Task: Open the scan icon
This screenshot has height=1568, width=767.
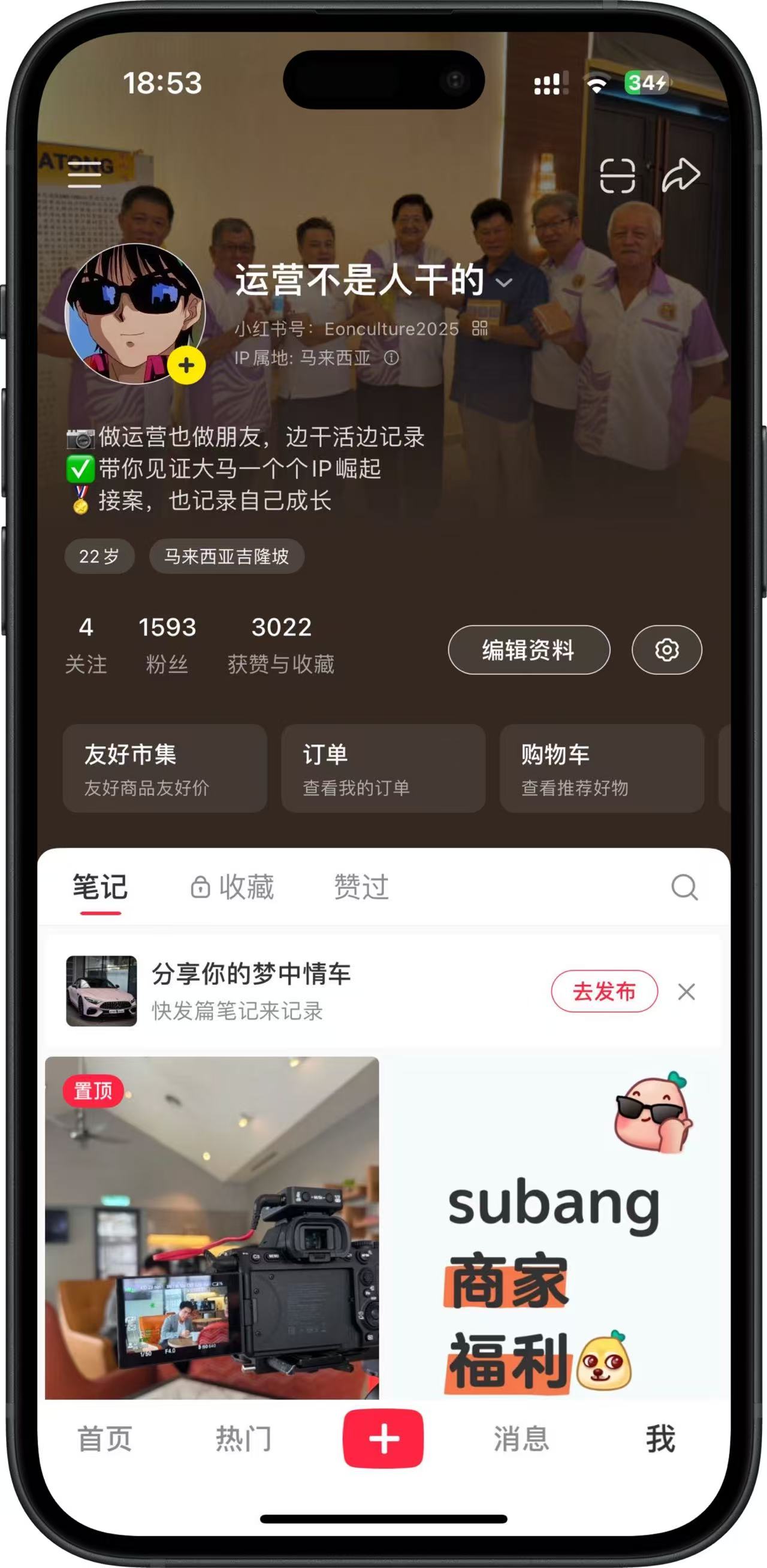Action: click(617, 176)
